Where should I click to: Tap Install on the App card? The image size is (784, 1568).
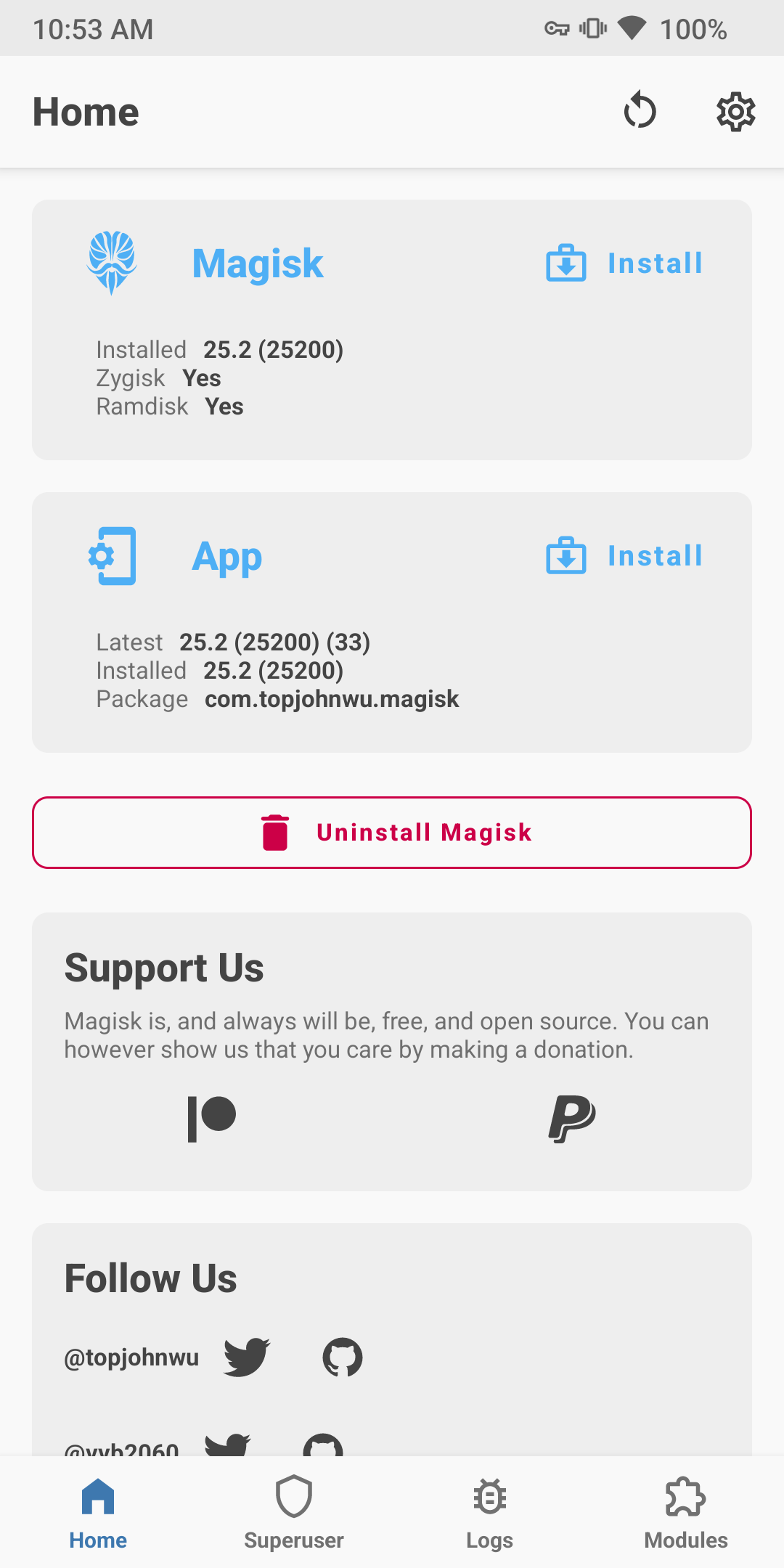(x=625, y=556)
